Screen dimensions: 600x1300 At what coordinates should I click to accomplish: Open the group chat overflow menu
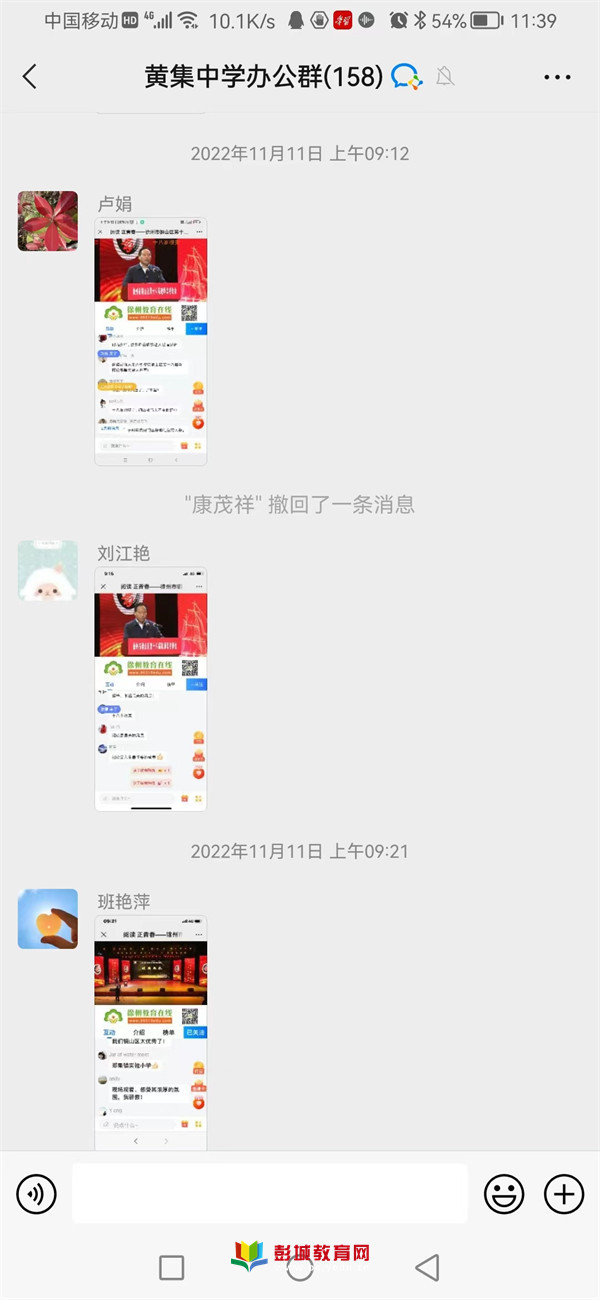pos(557,77)
